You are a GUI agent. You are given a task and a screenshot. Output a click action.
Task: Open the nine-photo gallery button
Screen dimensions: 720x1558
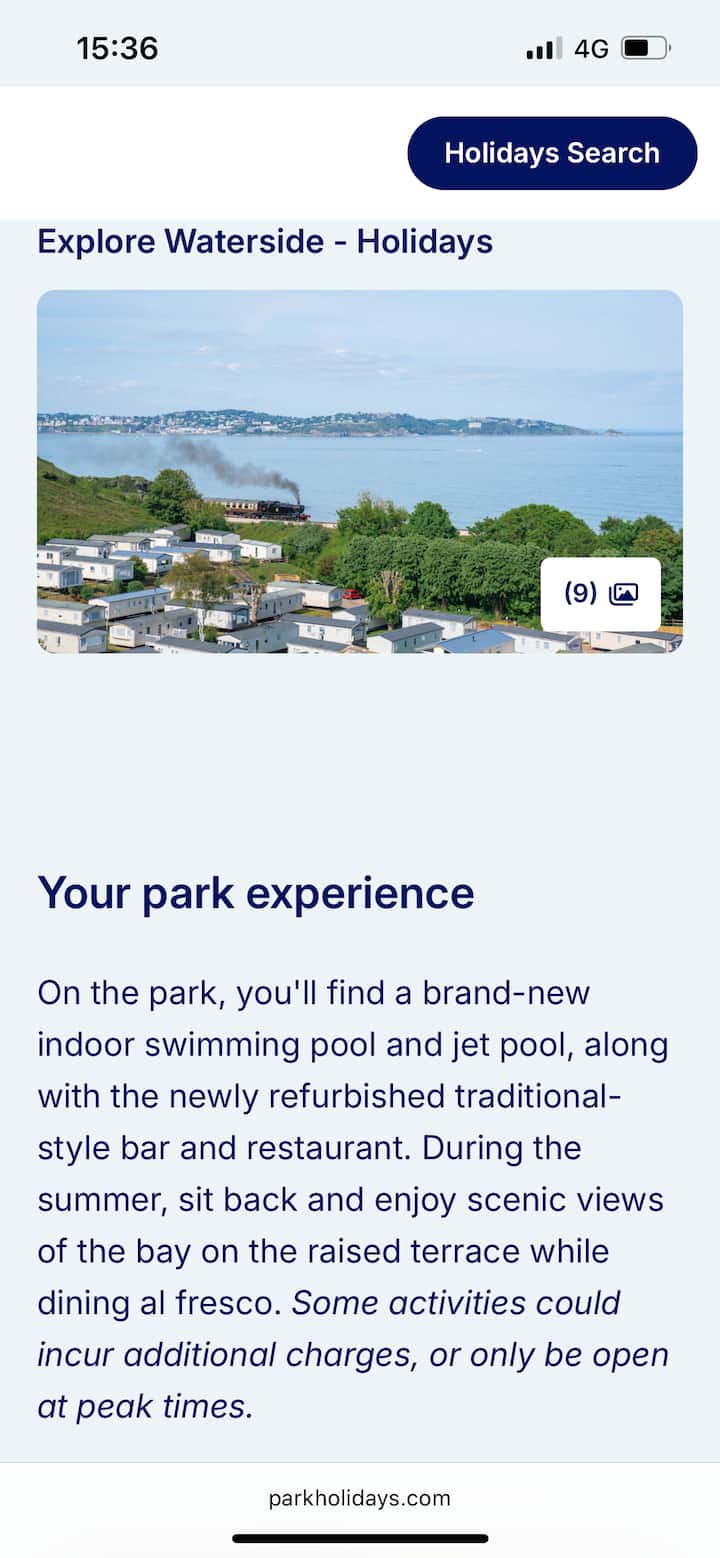point(600,594)
